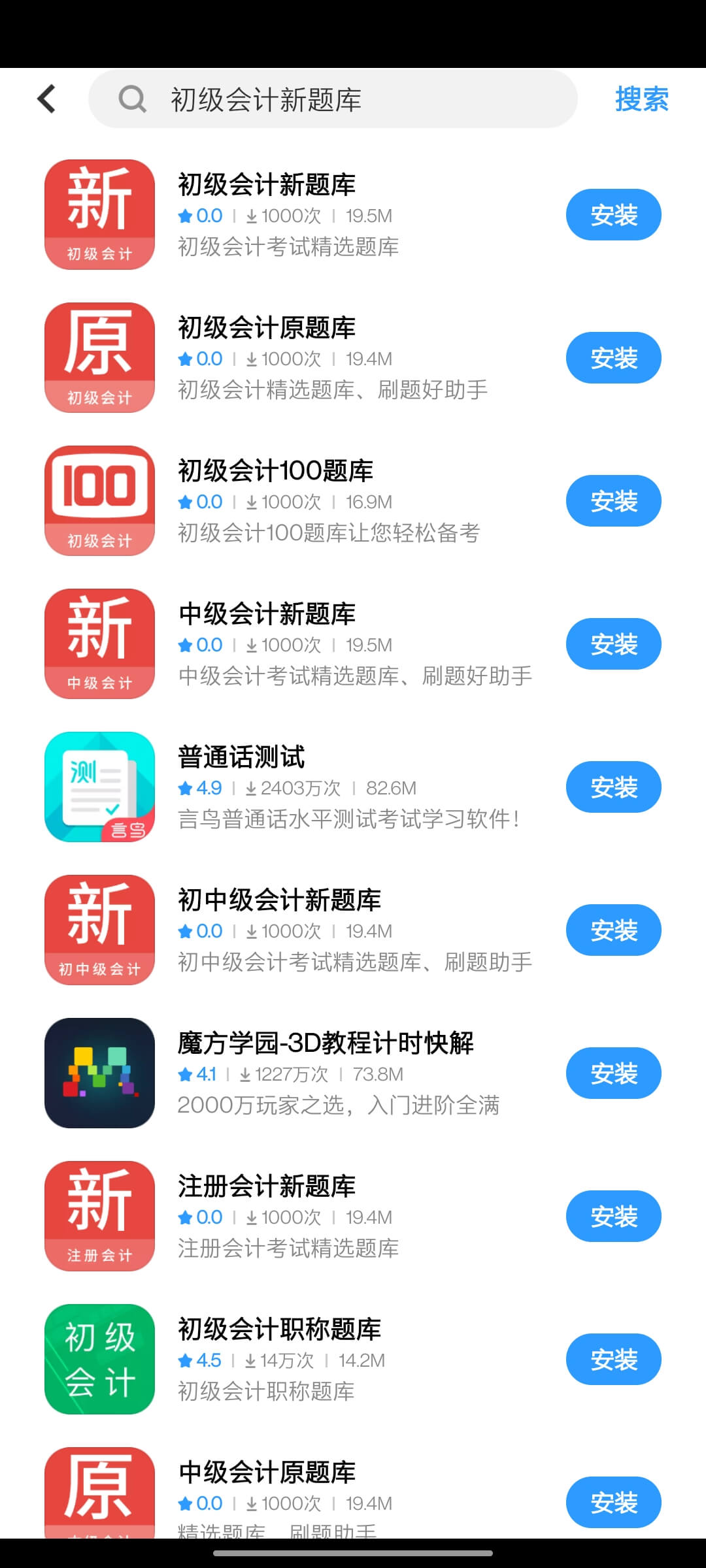Install the 普通话测试 app
The width and height of the screenshot is (706, 1568).
[613, 787]
